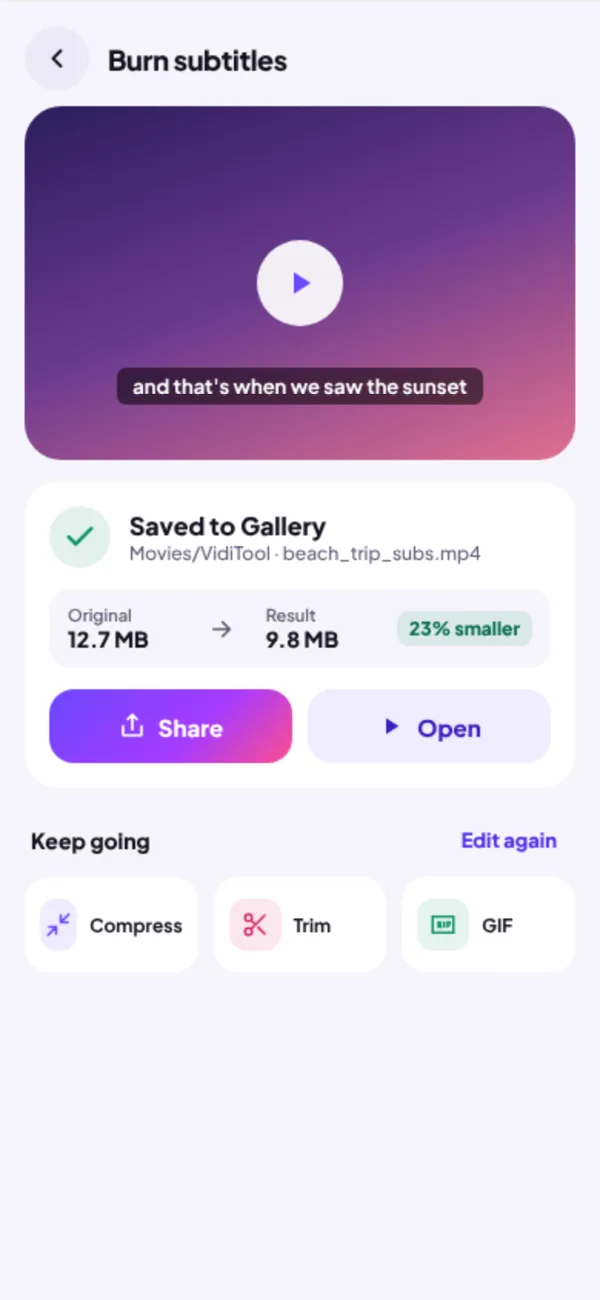Go back using the arrow button

[x=57, y=59]
